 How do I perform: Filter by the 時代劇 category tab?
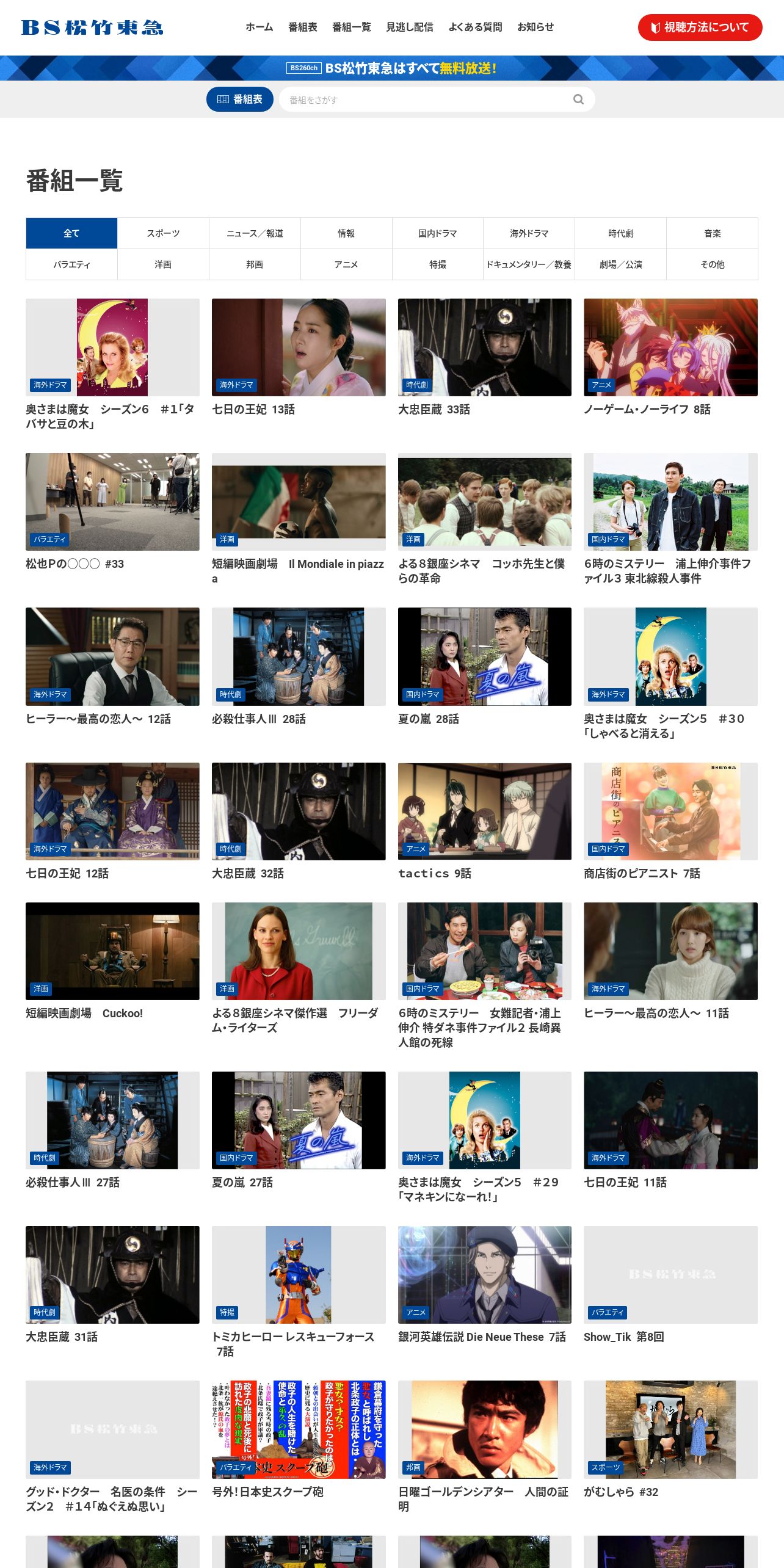[x=620, y=233]
